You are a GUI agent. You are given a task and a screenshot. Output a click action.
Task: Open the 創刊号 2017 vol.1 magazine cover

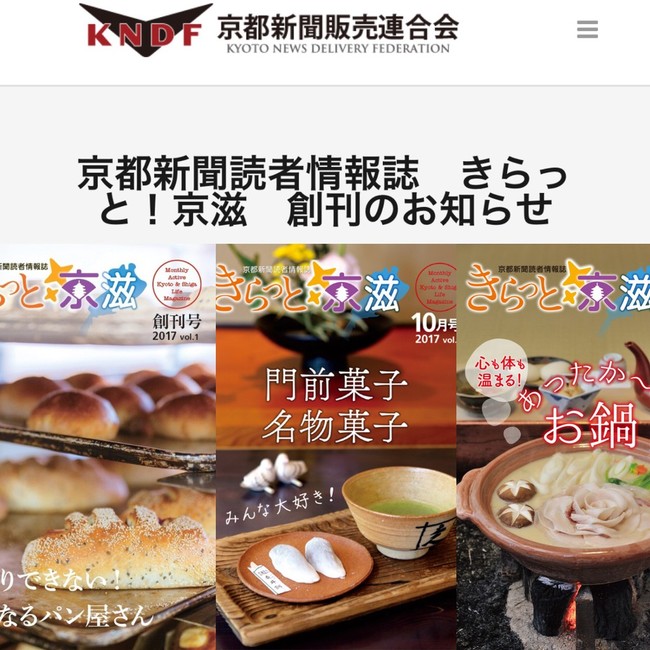click(107, 447)
